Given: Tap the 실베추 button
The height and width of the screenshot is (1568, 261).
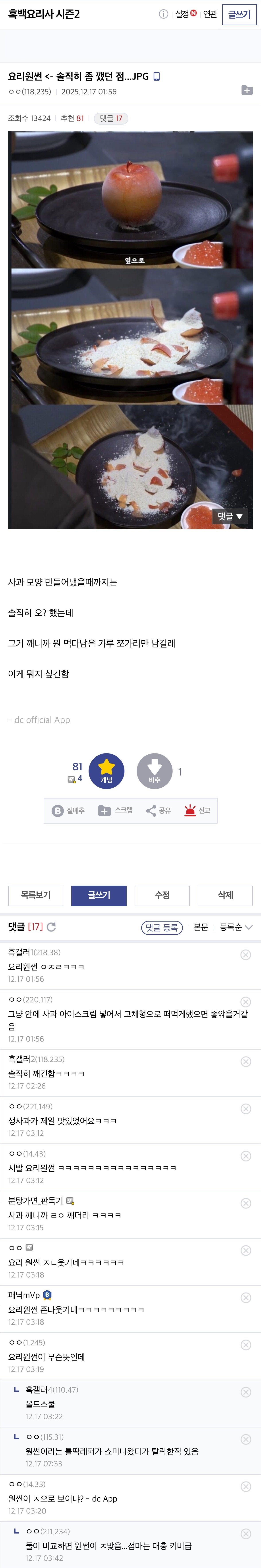Looking at the screenshot, I should click(x=68, y=810).
